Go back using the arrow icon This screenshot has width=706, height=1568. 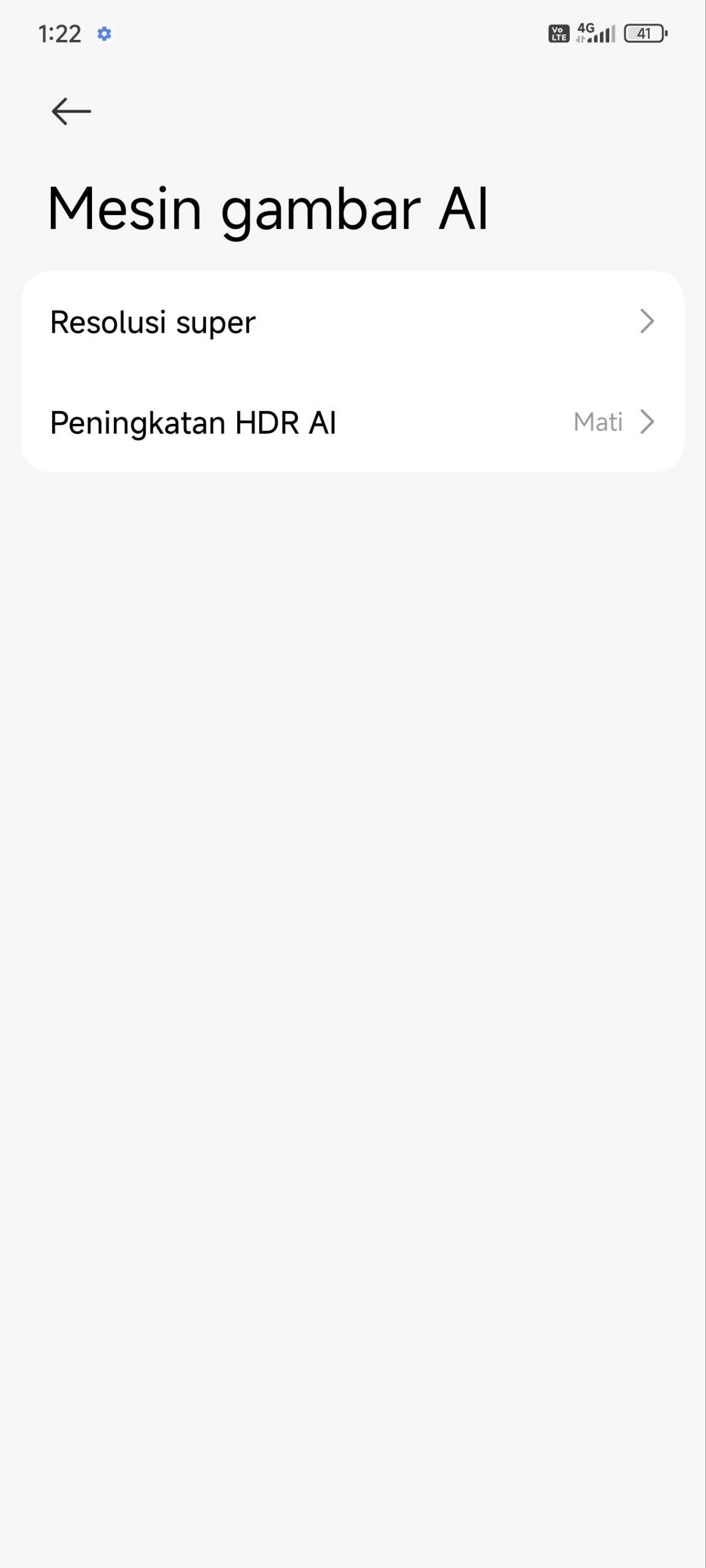click(x=71, y=111)
